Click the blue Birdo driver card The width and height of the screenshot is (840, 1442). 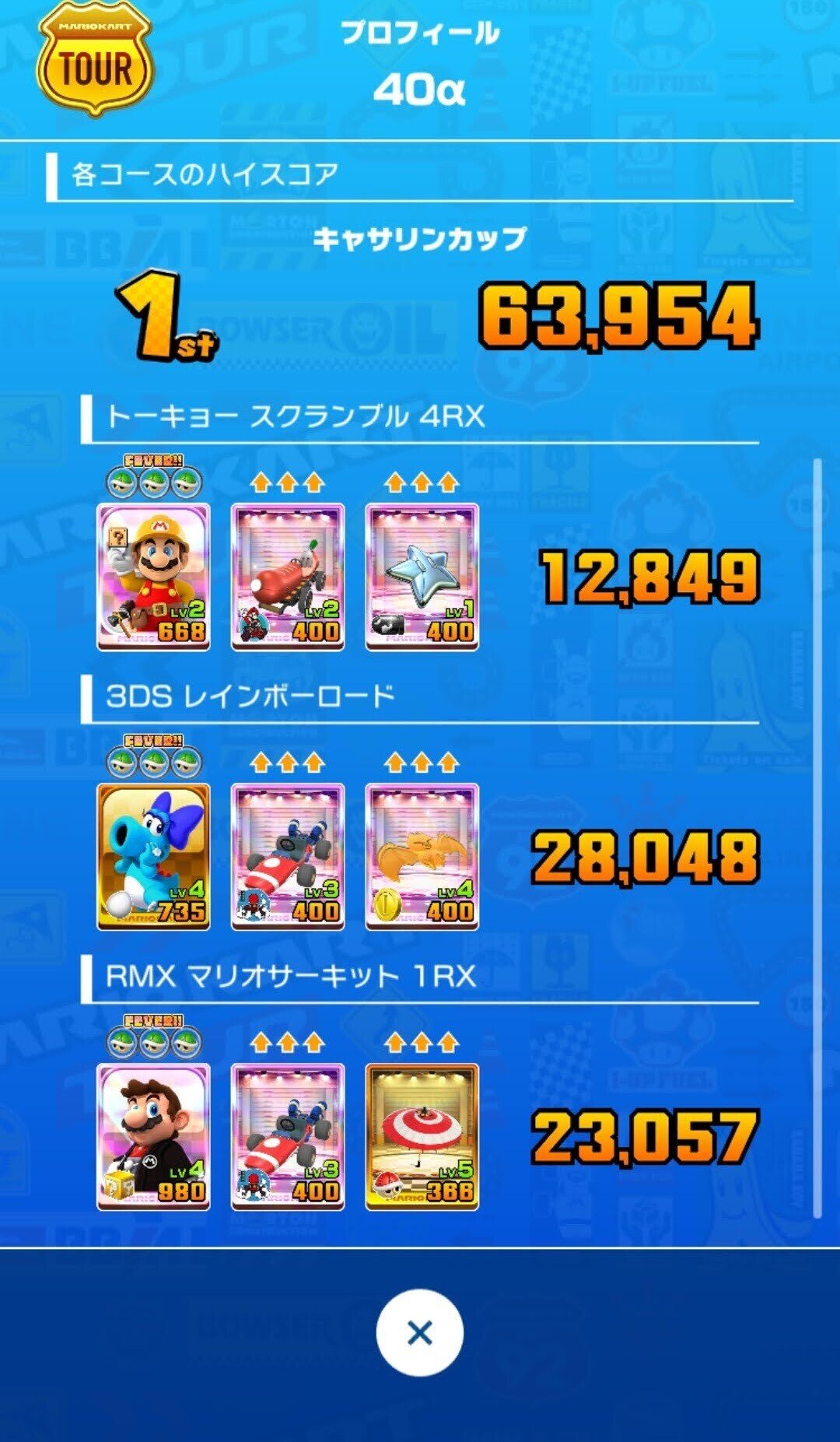pyautogui.click(x=153, y=856)
